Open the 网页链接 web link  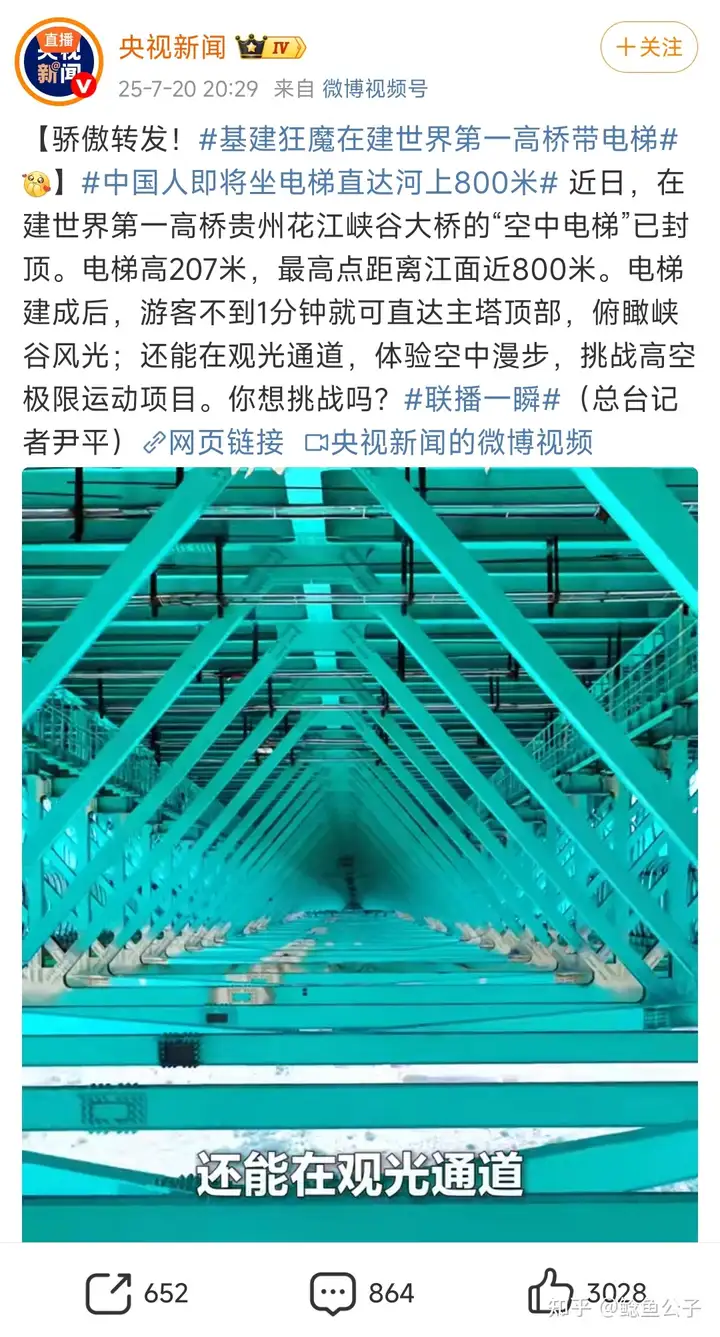[x=214, y=441]
